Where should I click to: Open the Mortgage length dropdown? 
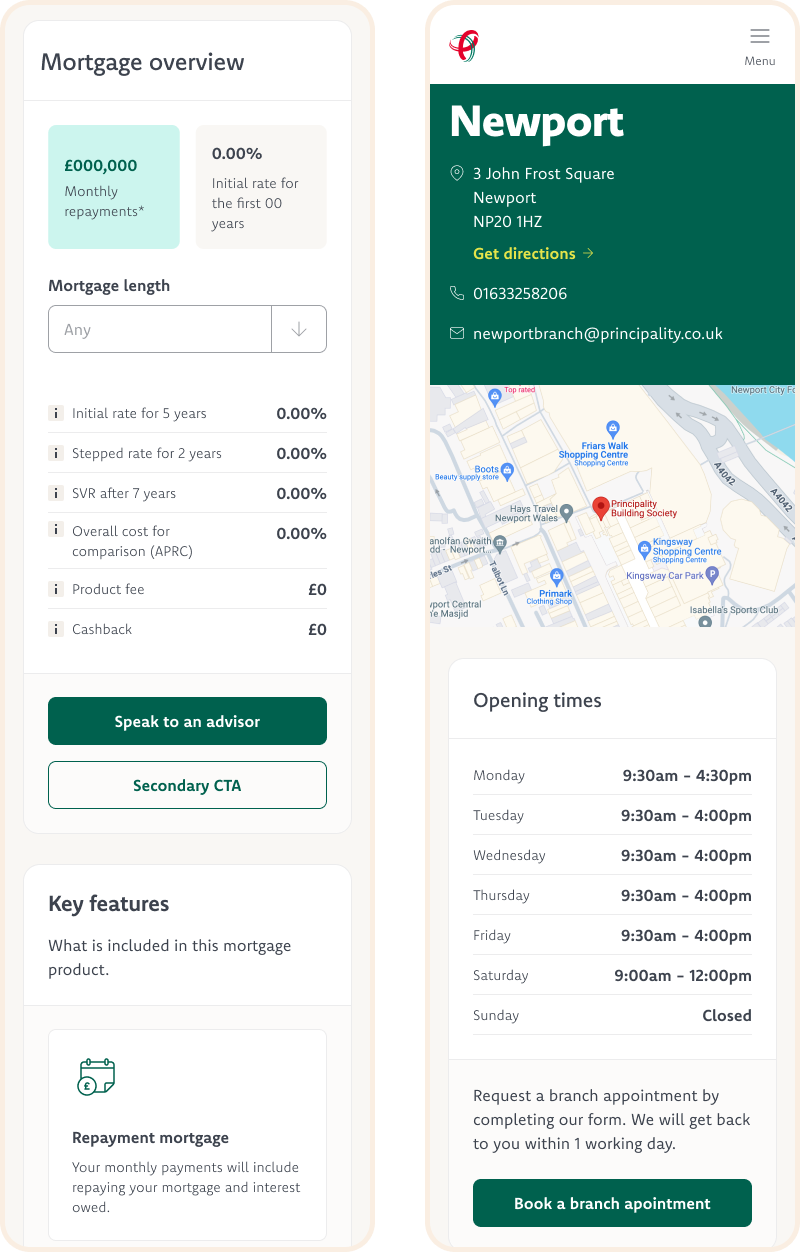click(187, 329)
